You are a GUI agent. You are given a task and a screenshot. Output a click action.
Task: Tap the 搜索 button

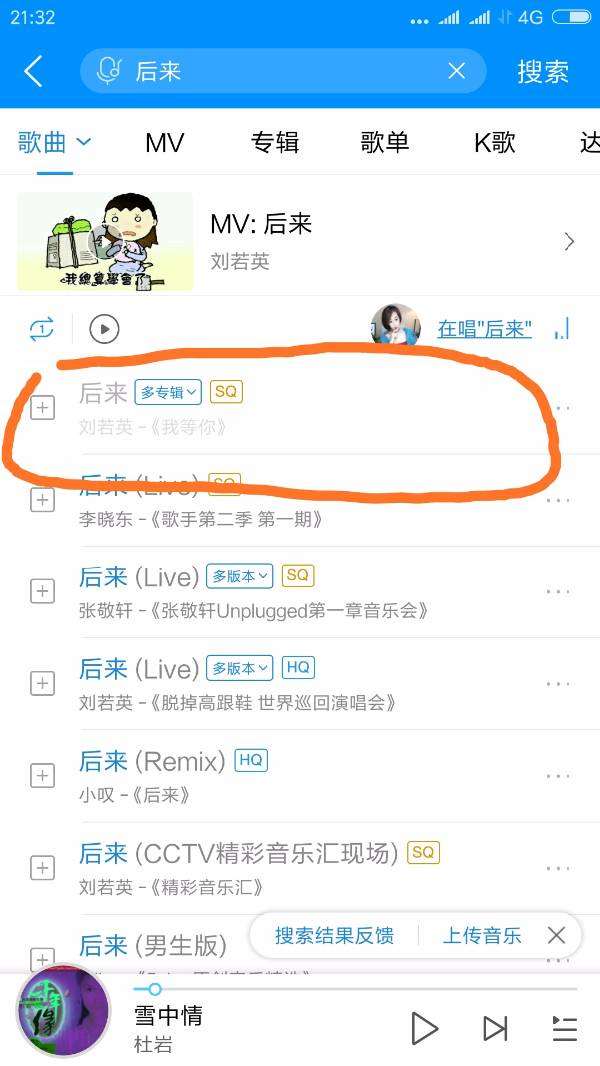(542, 71)
